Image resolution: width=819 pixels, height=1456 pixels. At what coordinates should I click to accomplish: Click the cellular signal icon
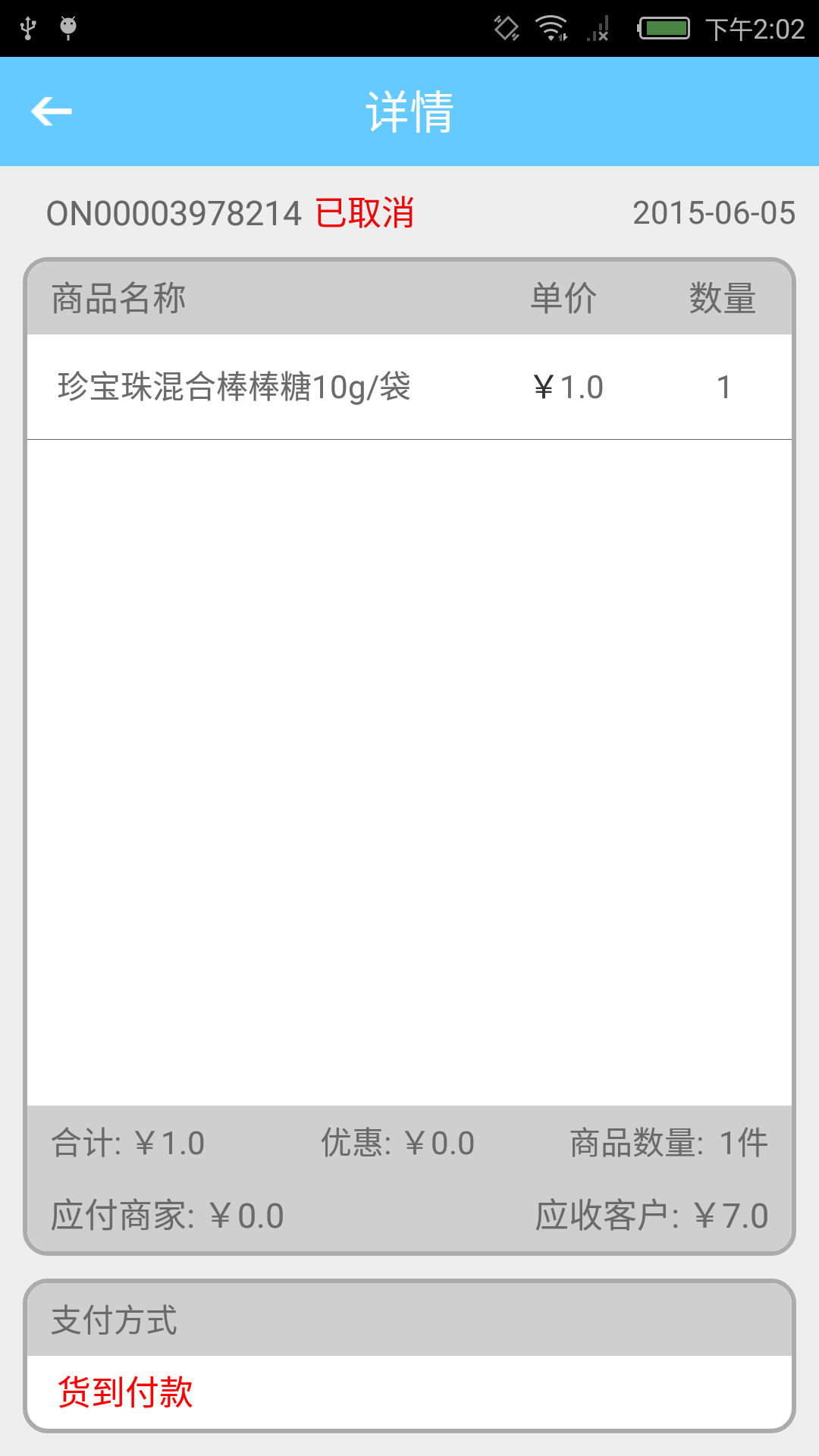tap(596, 30)
